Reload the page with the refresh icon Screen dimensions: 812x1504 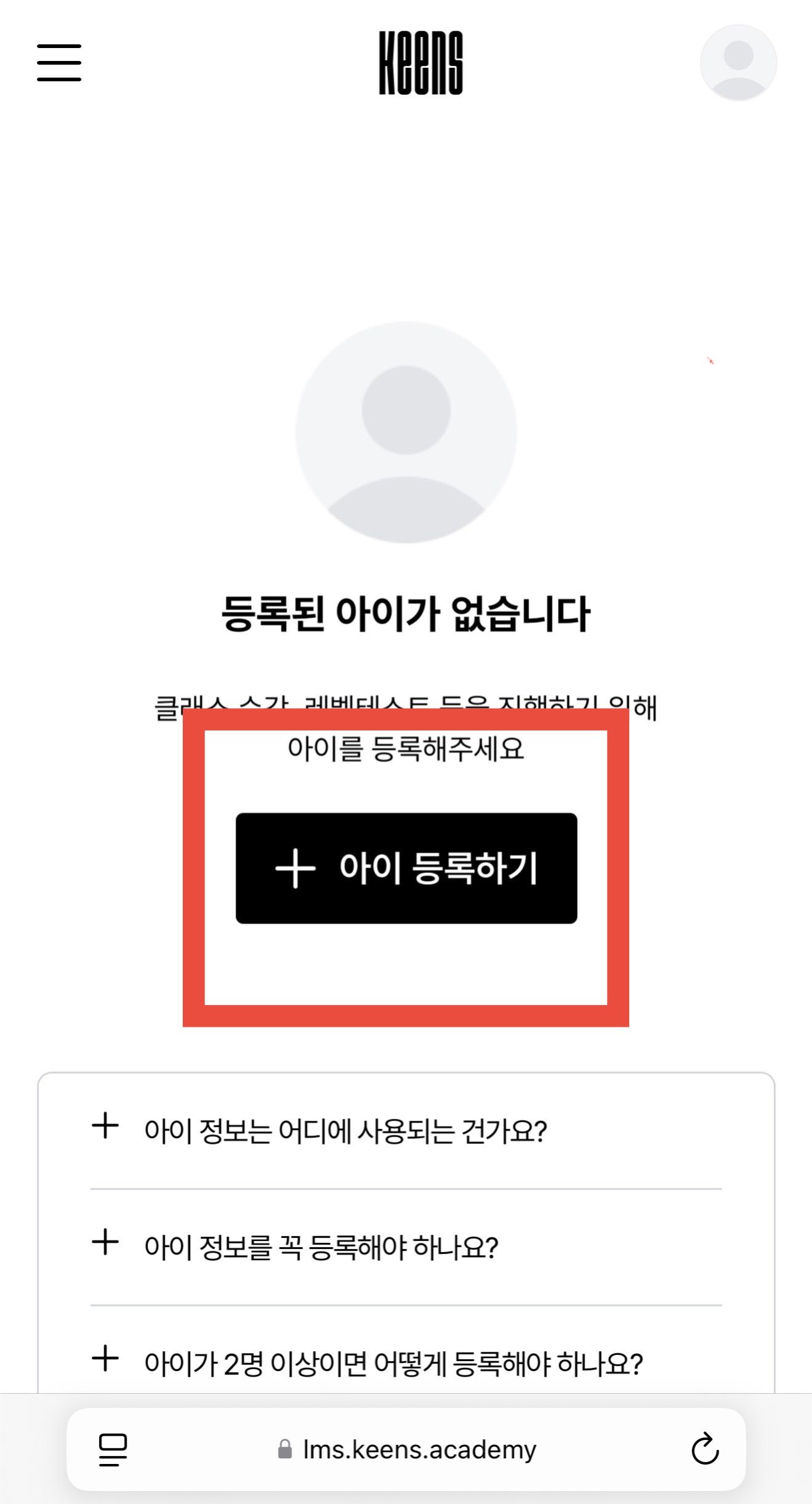(x=705, y=1449)
